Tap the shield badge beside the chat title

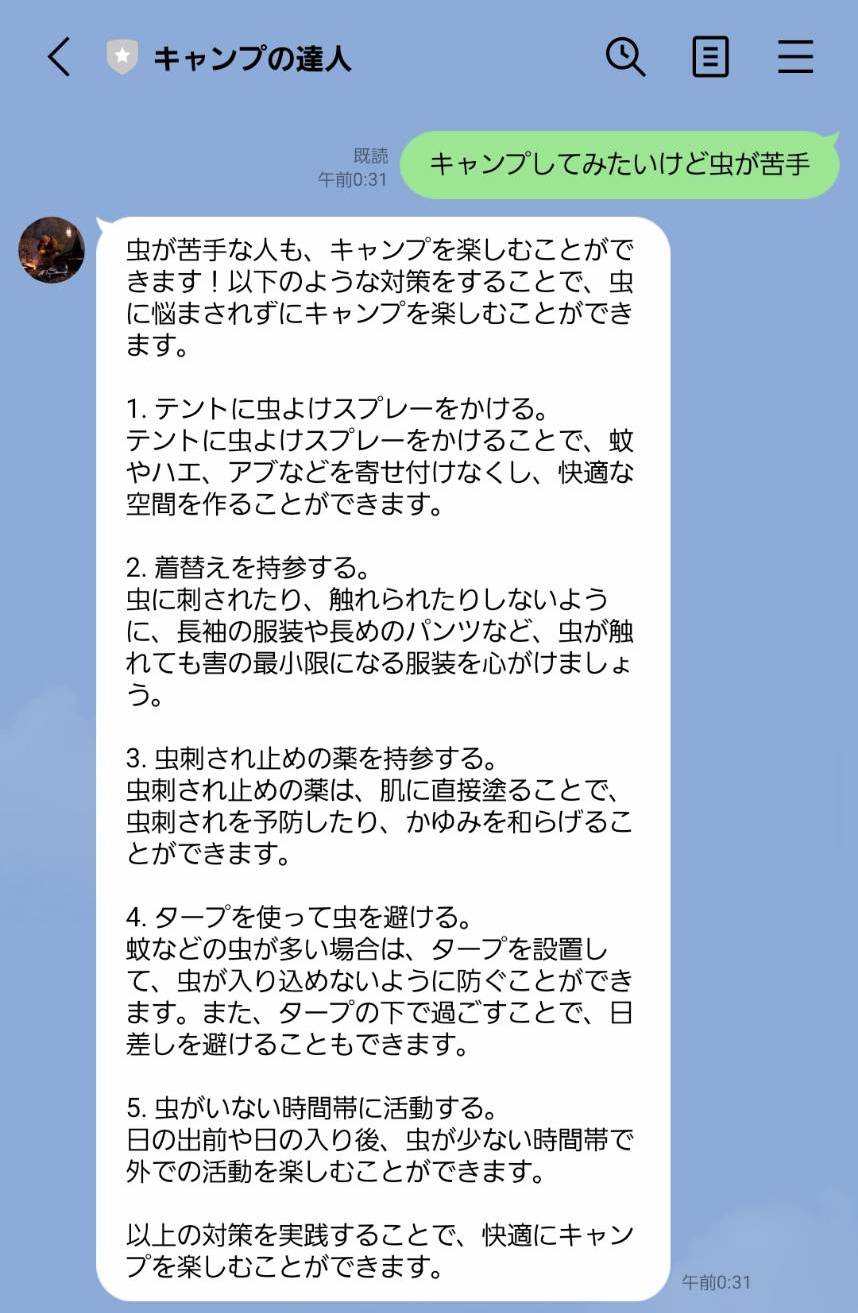pos(119,57)
